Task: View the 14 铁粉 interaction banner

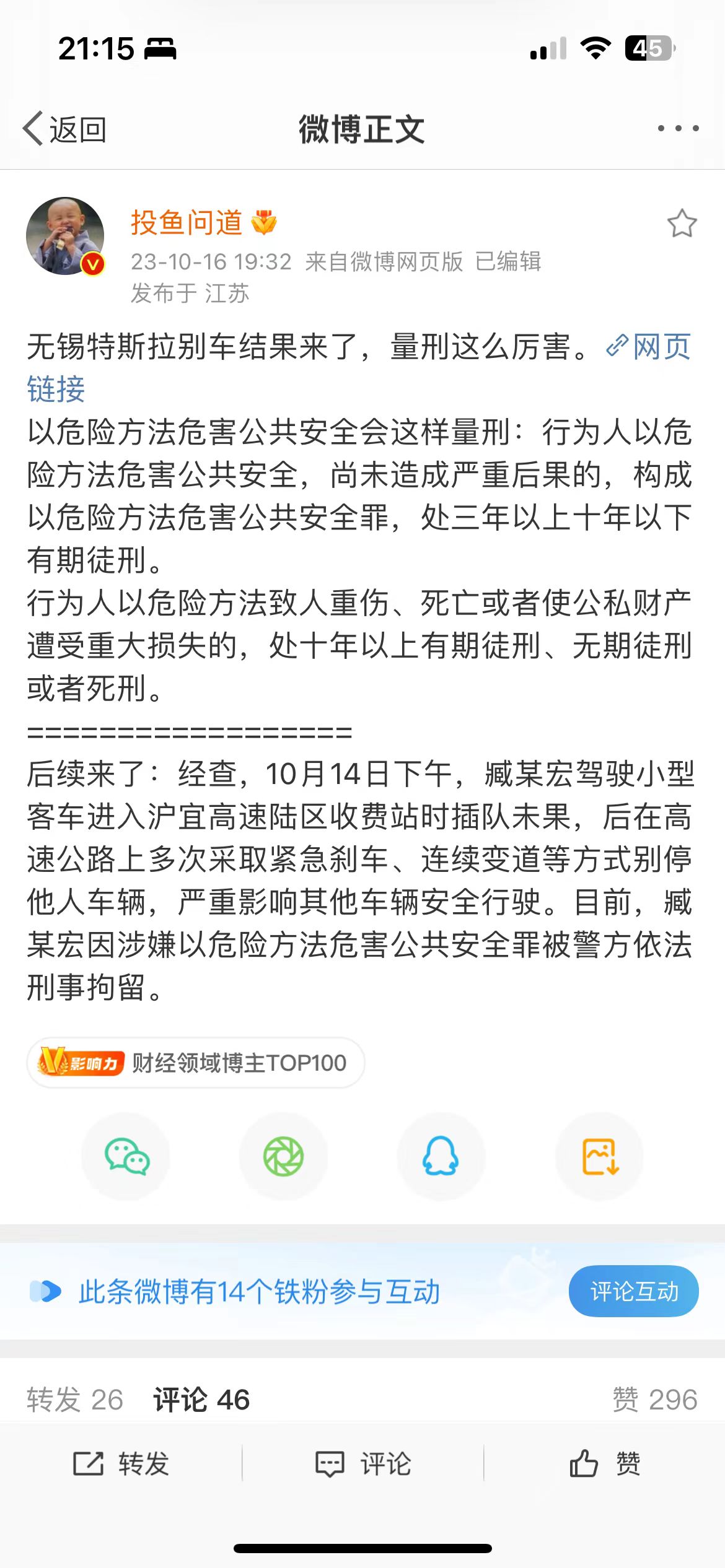Action: tap(259, 1292)
